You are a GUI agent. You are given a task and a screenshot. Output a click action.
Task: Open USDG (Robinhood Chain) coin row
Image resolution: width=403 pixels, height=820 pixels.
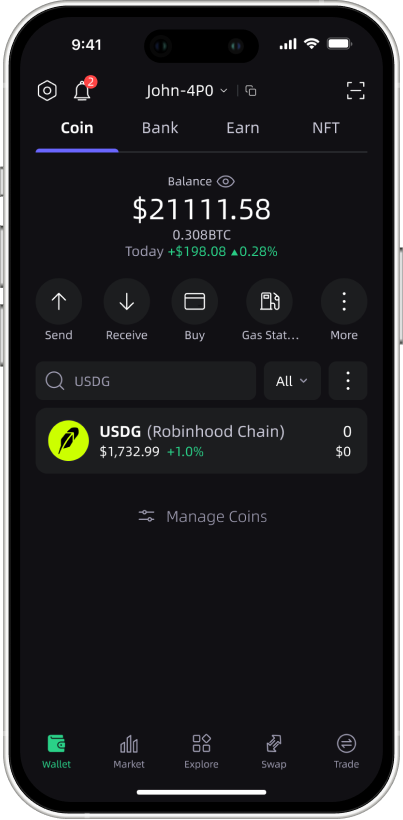point(201,441)
